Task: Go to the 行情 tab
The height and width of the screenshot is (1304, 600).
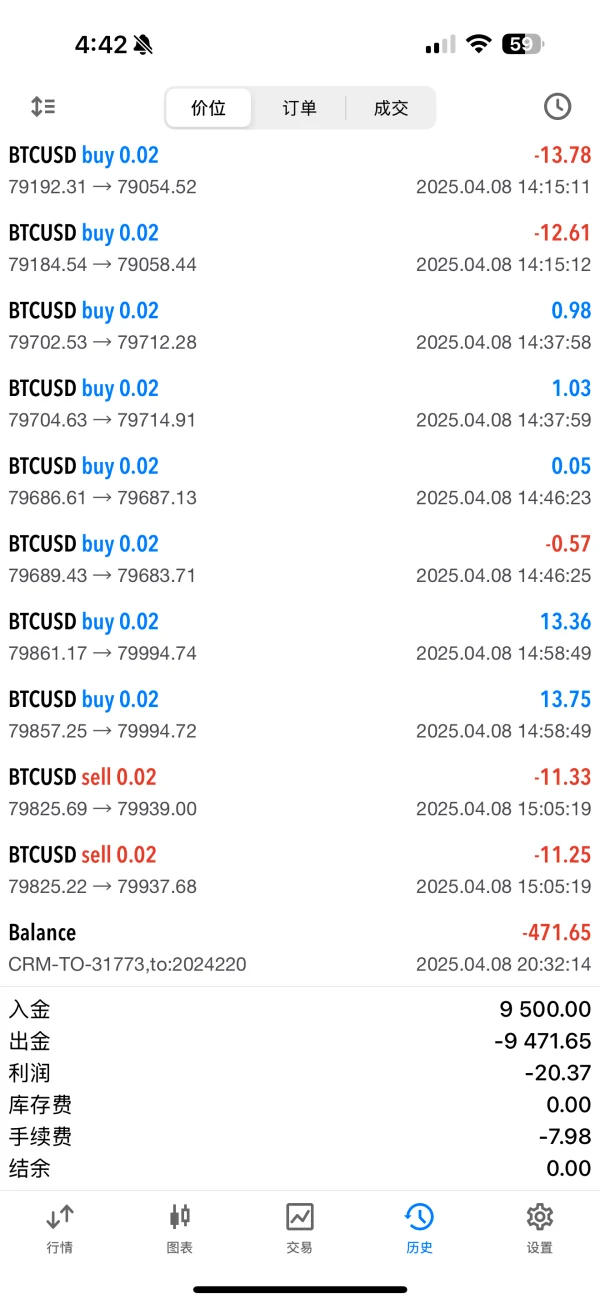Action: click(x=59, y=1228)
